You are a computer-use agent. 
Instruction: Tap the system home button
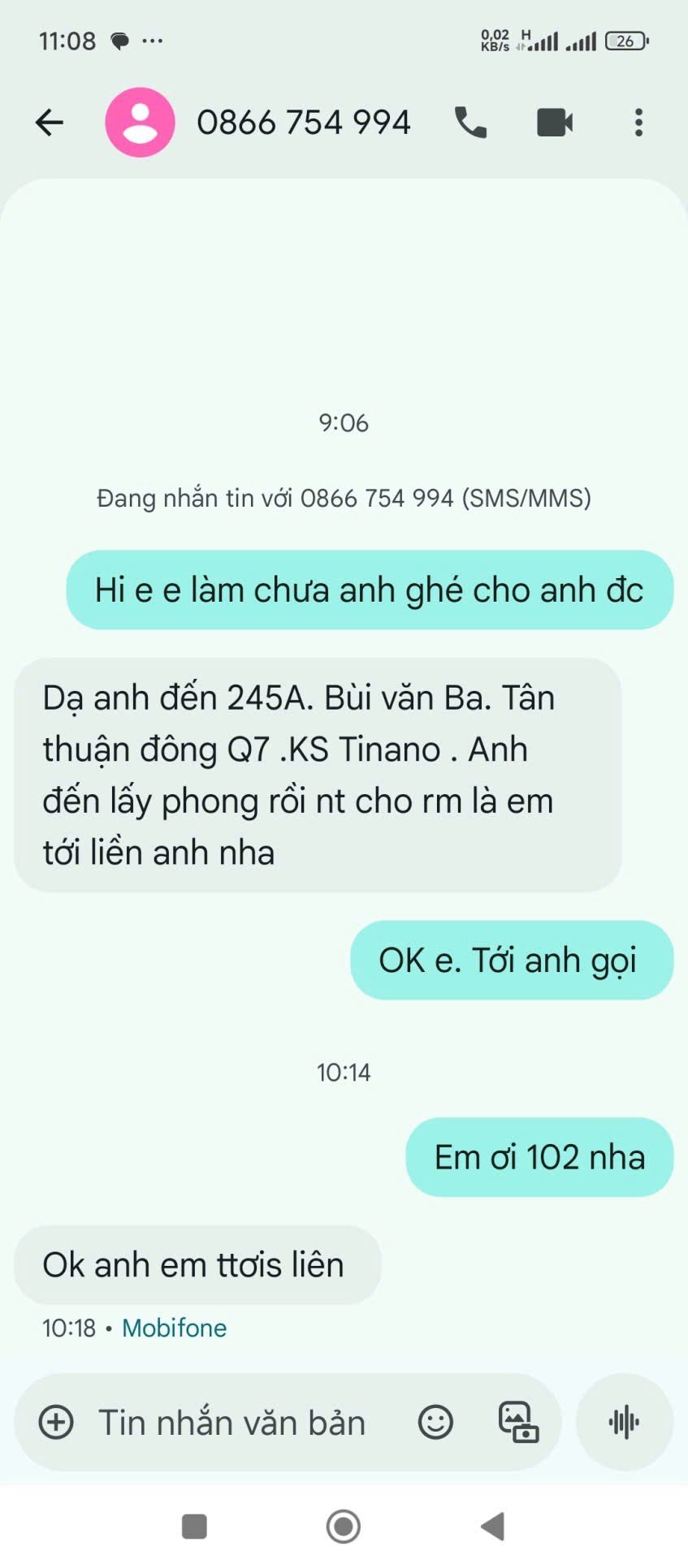[344, 1526]
